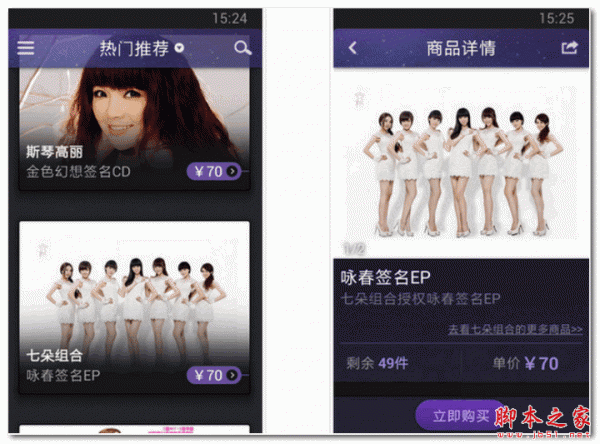600x444 pixels.
Task: Tap ¥70 price button on 七朵组合 card
Action: click(x=213, y=375)
